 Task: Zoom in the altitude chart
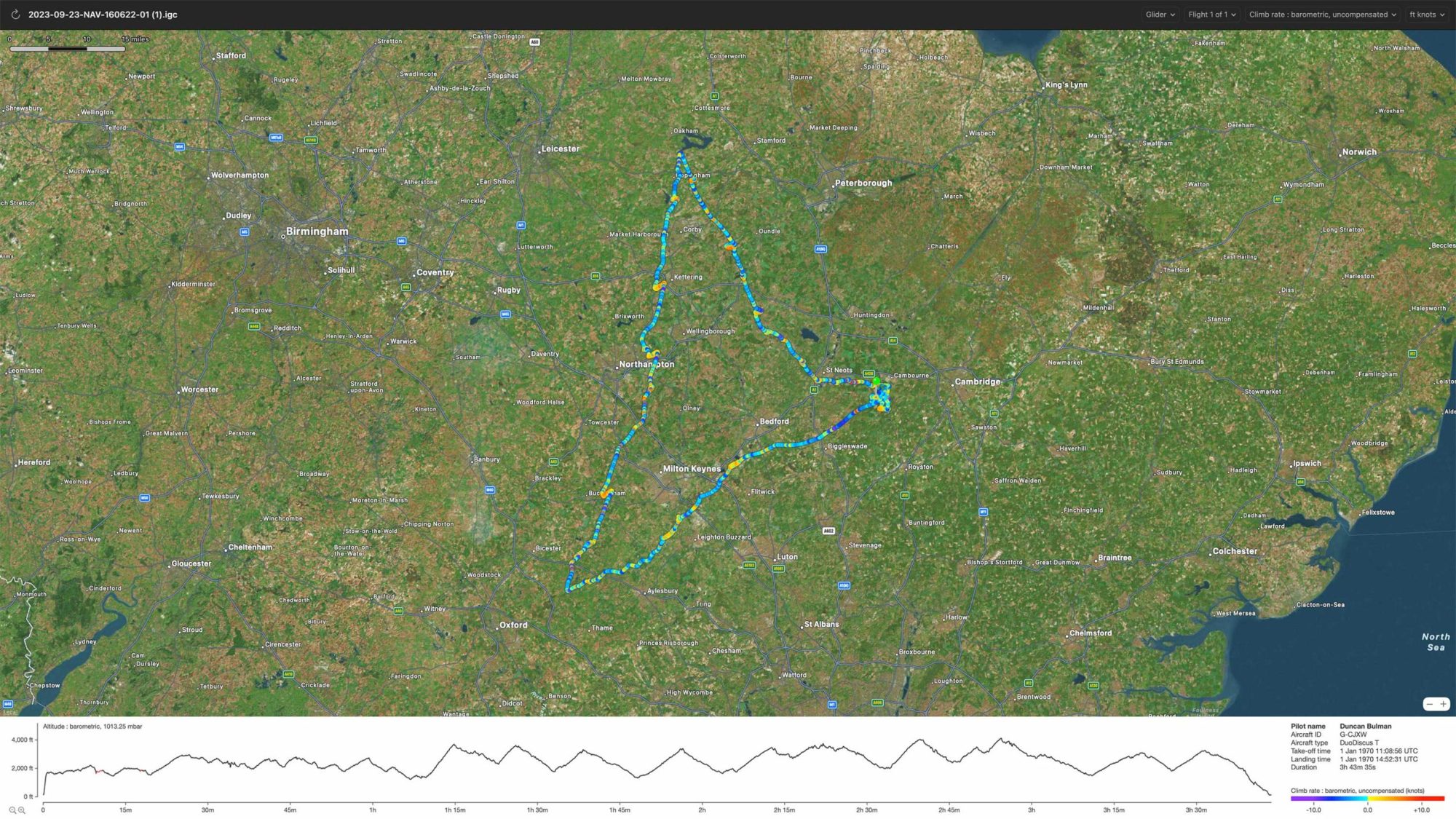22,810
